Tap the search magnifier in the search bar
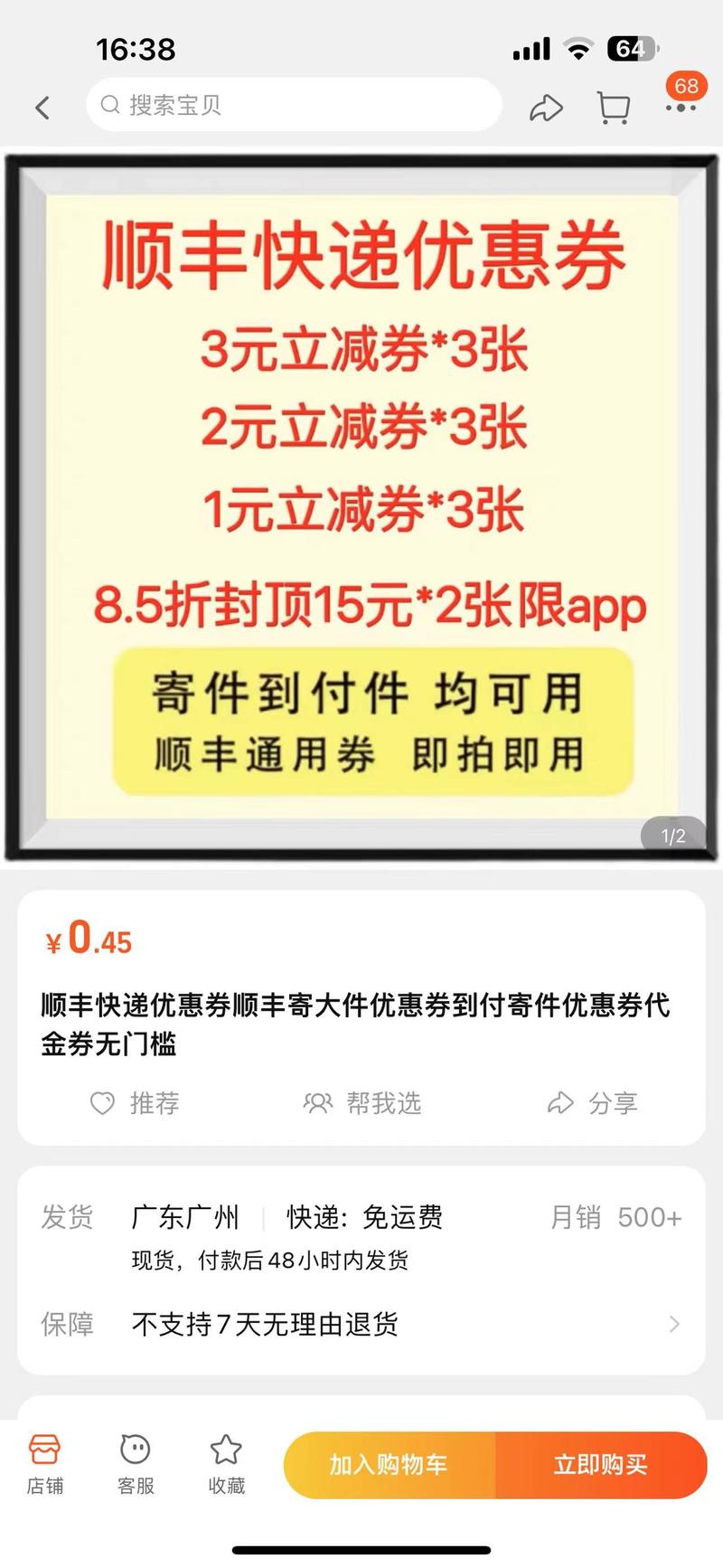The image size is (723, 1568). 110,104
